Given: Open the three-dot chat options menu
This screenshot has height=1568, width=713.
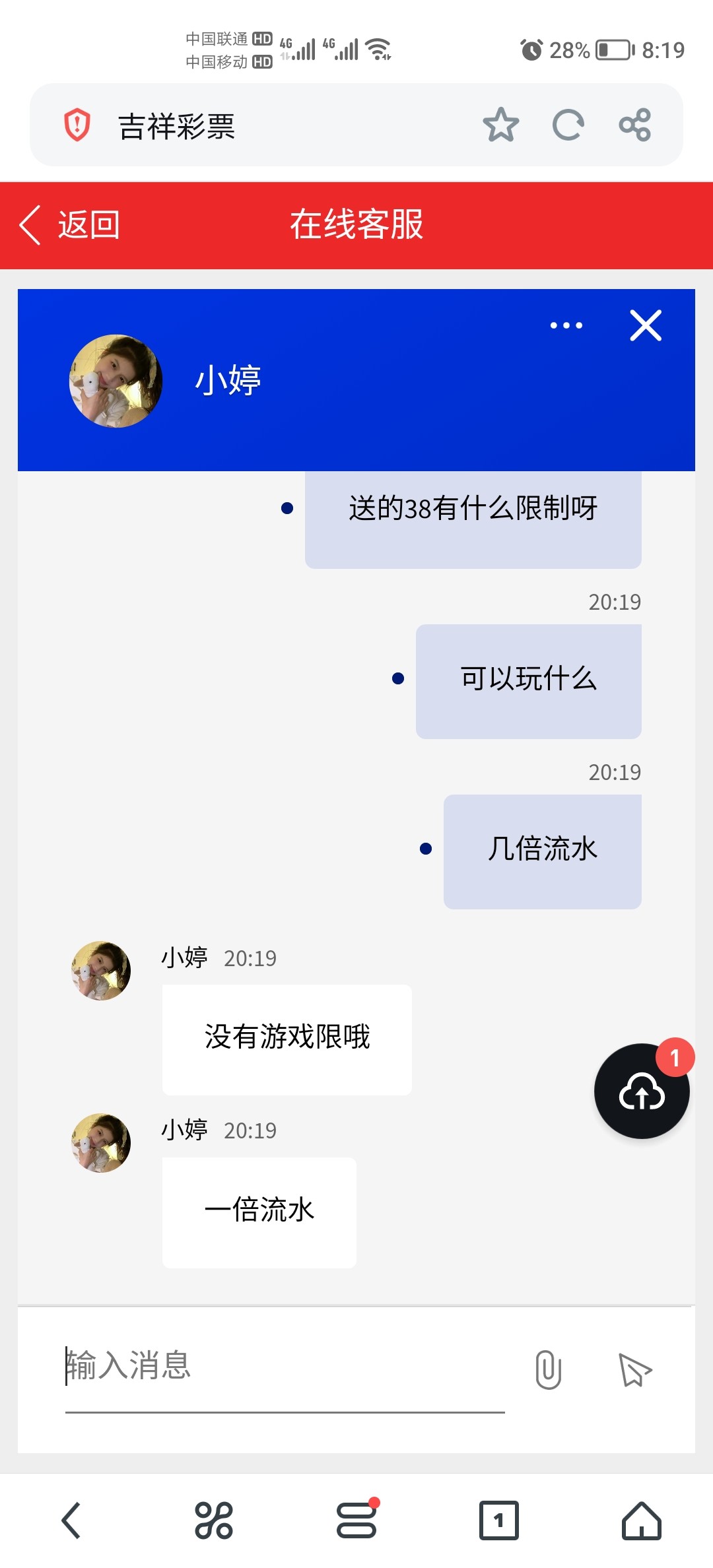Looking at the screenshot, I should (x=566, y=325).
